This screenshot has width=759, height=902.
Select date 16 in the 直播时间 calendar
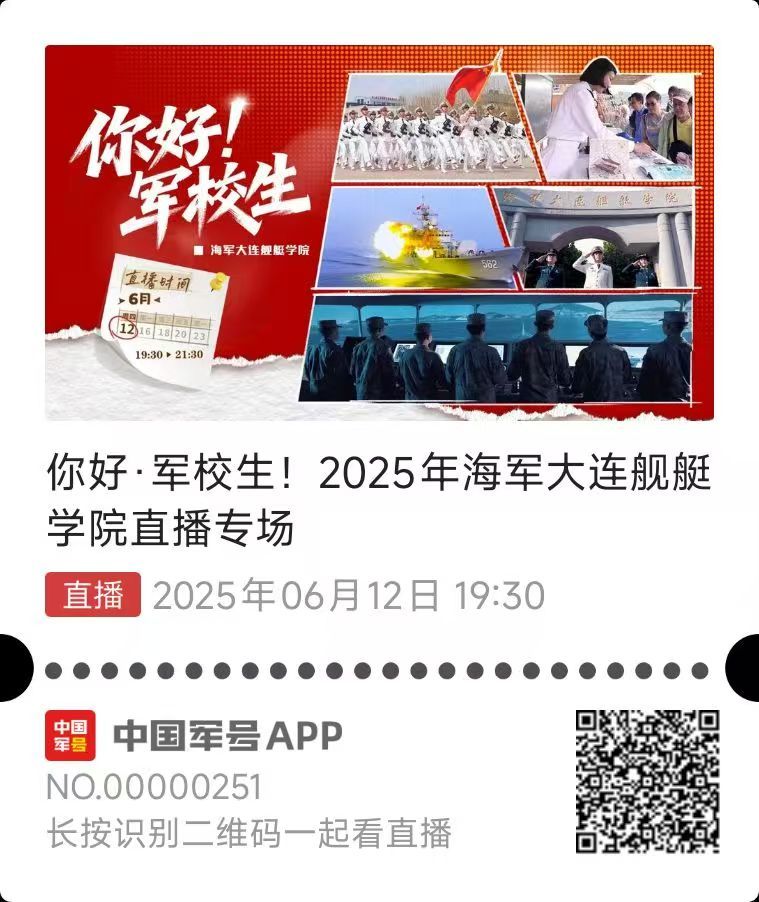(x=143, y=332)
